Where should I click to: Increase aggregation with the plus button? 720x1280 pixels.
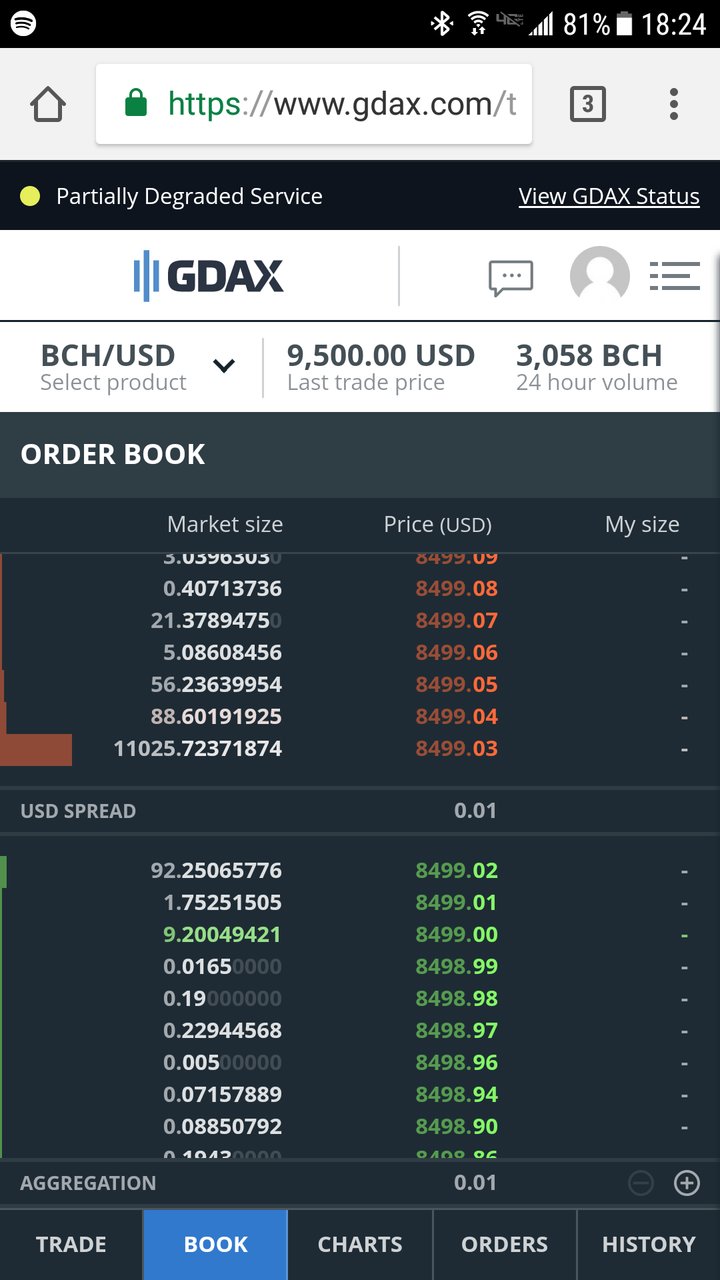coord(687,1183)
